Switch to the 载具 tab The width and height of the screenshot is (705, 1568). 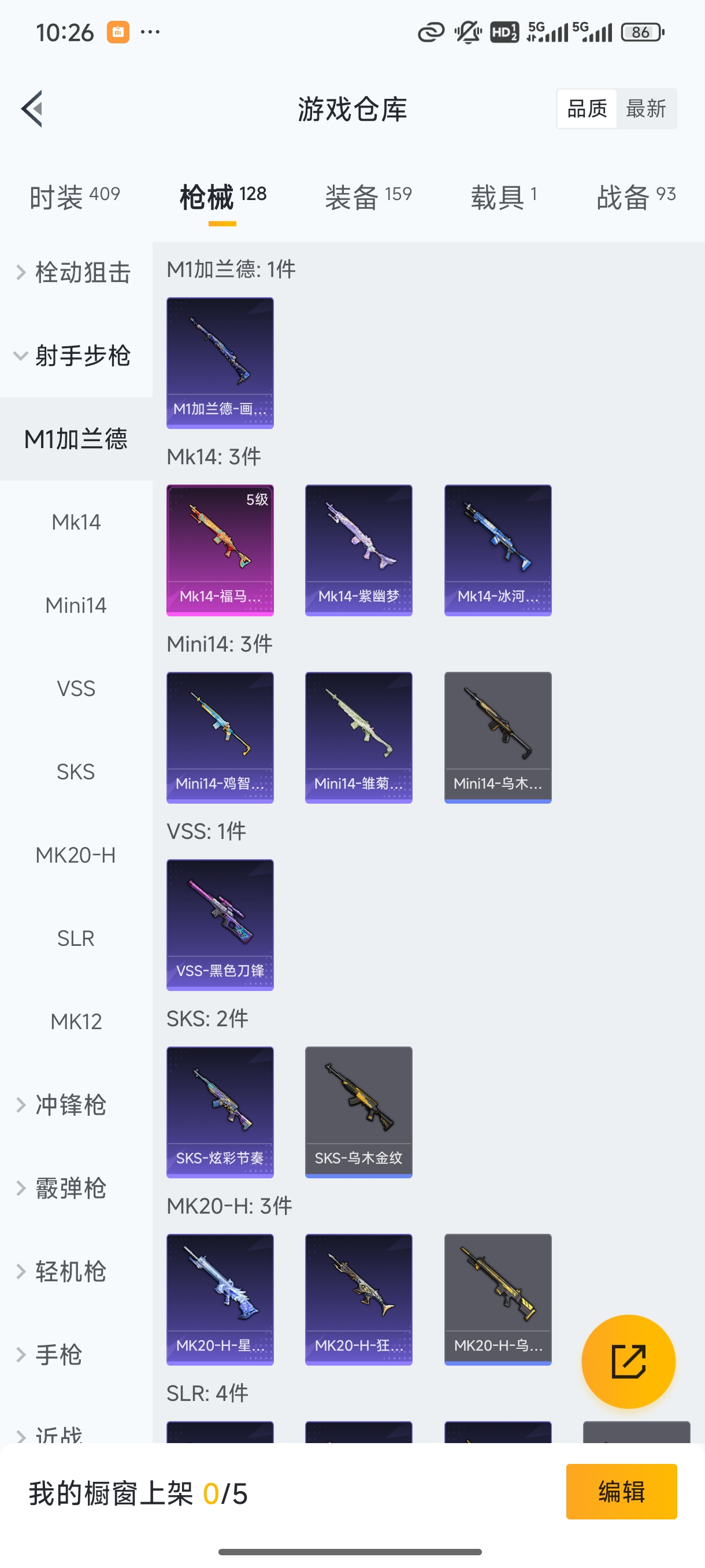[503, 197]
